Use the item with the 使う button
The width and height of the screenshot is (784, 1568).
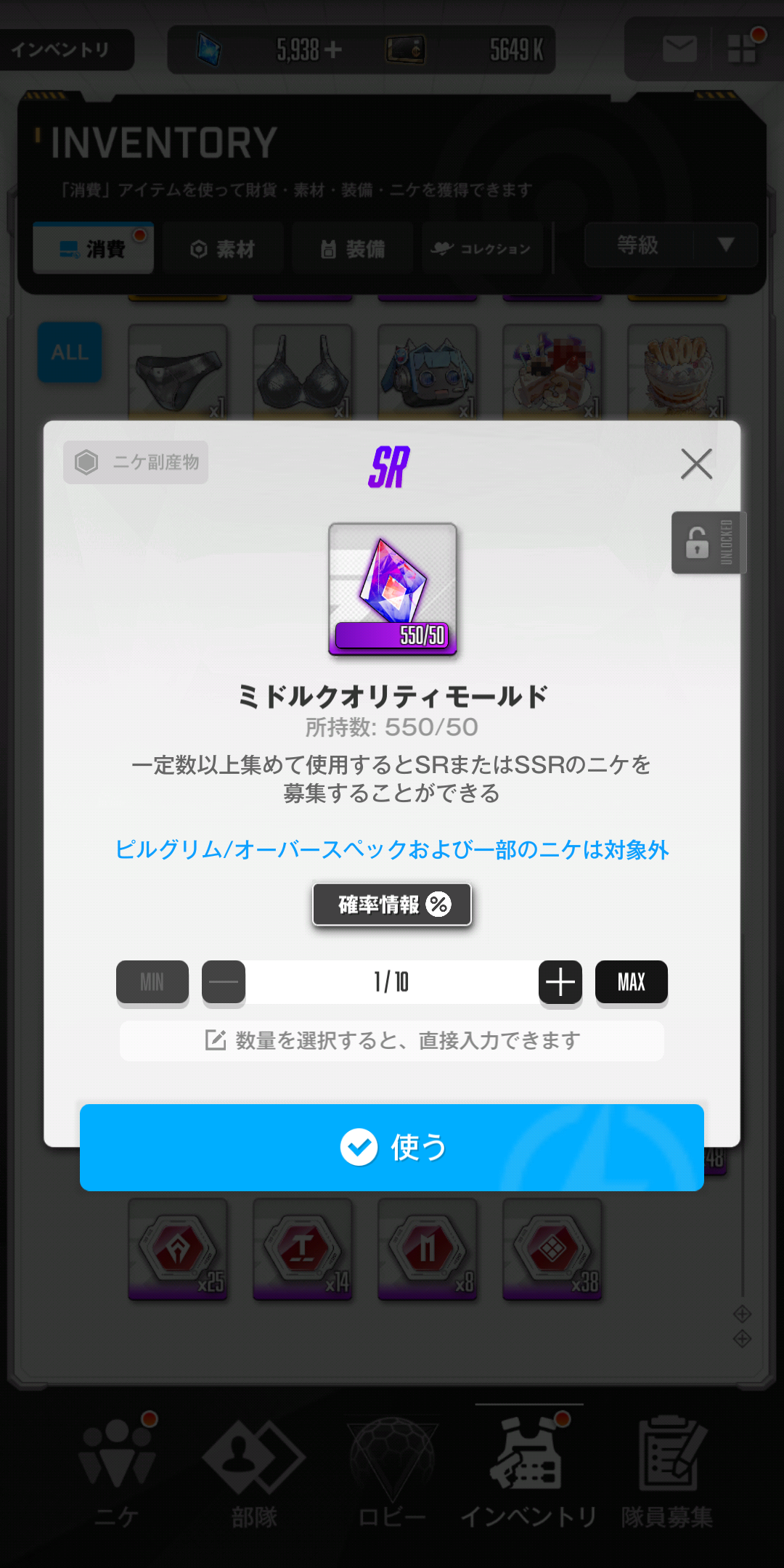pos(392,1147)
